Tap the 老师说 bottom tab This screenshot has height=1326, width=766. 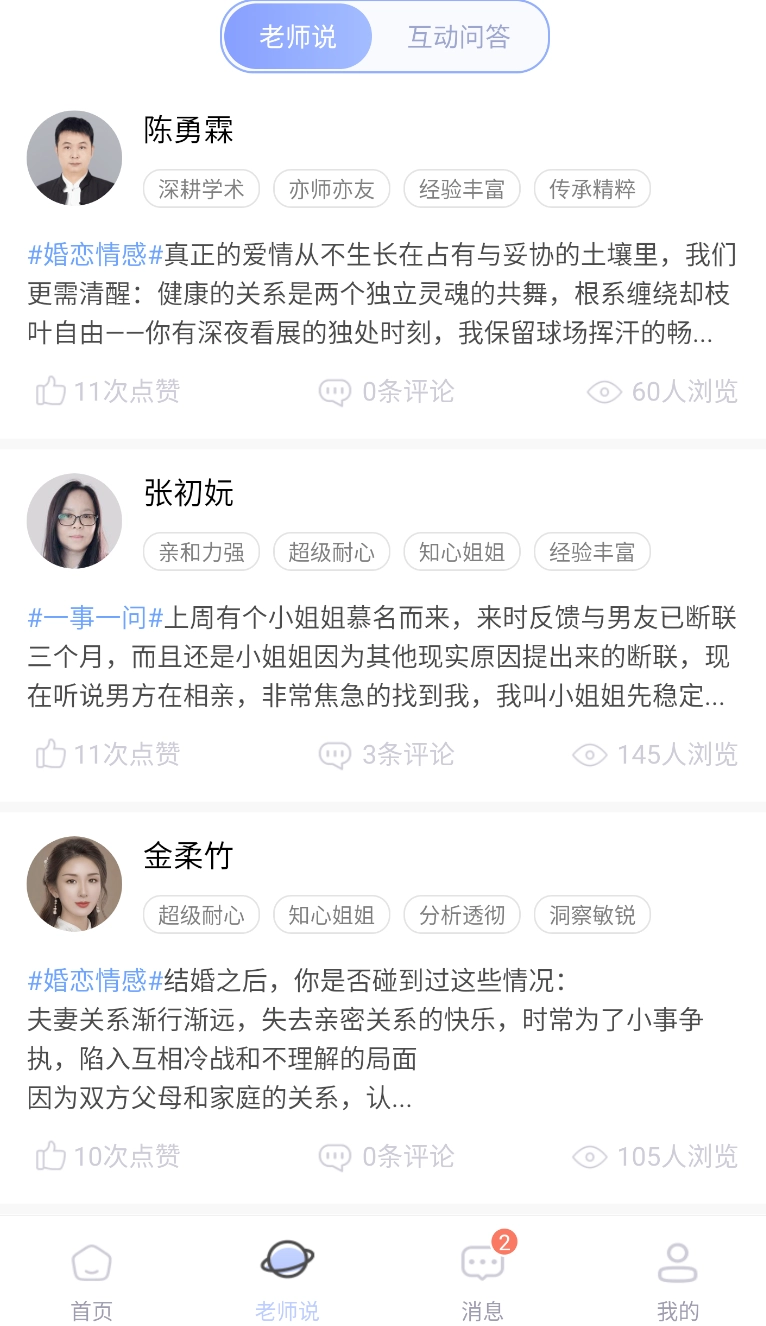coord(287,1280)
